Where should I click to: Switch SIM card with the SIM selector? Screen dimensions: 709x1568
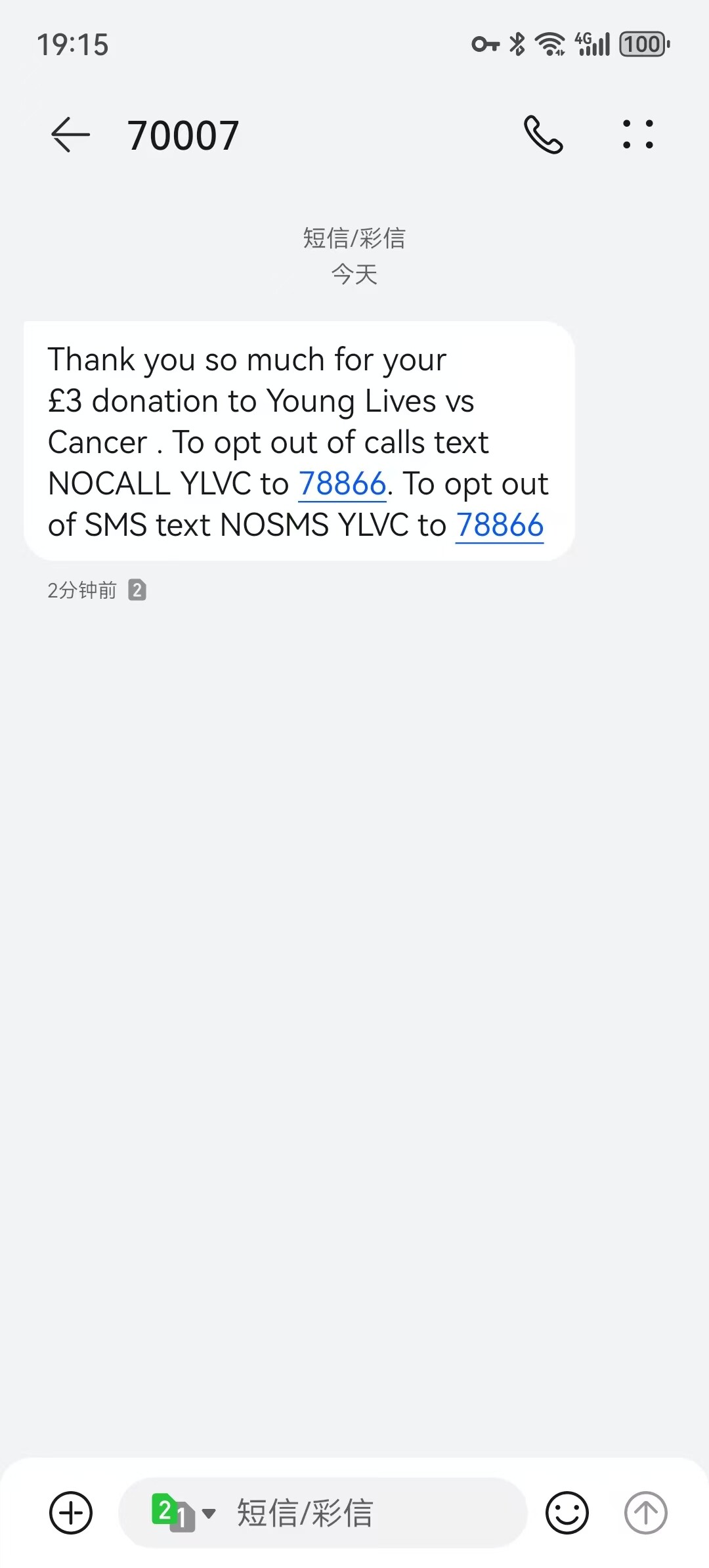point(183,1513)
